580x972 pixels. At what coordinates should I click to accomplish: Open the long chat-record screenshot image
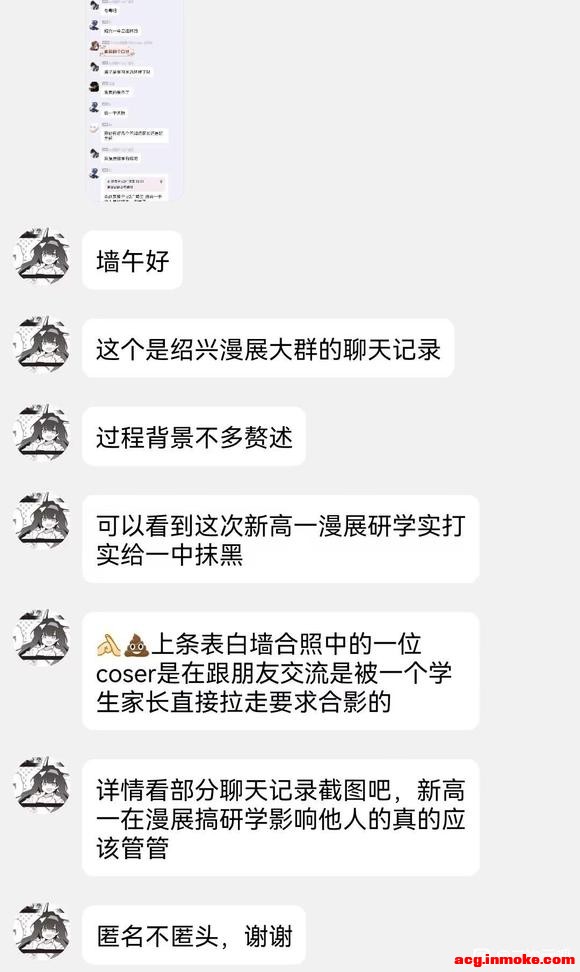pyautogui.click(x=134, y=100)
